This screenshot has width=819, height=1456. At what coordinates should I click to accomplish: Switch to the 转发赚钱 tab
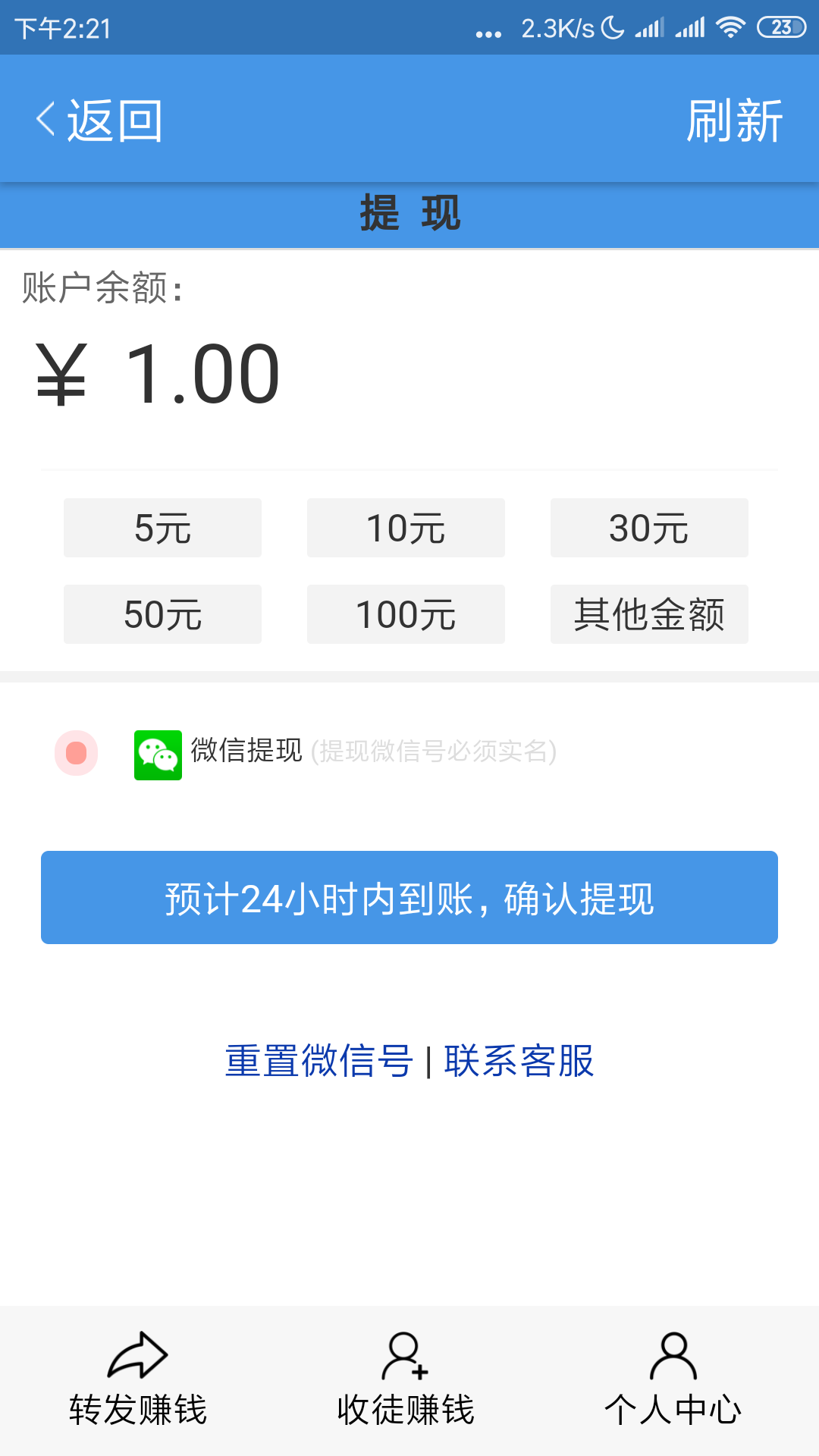138,1380
